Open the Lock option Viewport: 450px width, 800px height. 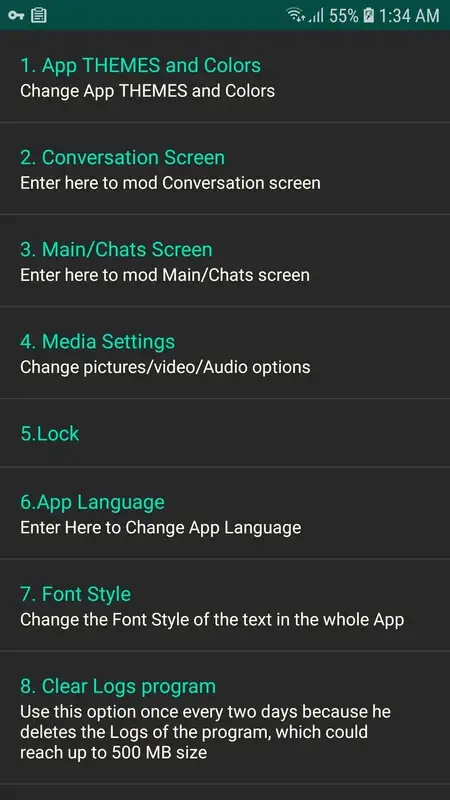point(225,433)
